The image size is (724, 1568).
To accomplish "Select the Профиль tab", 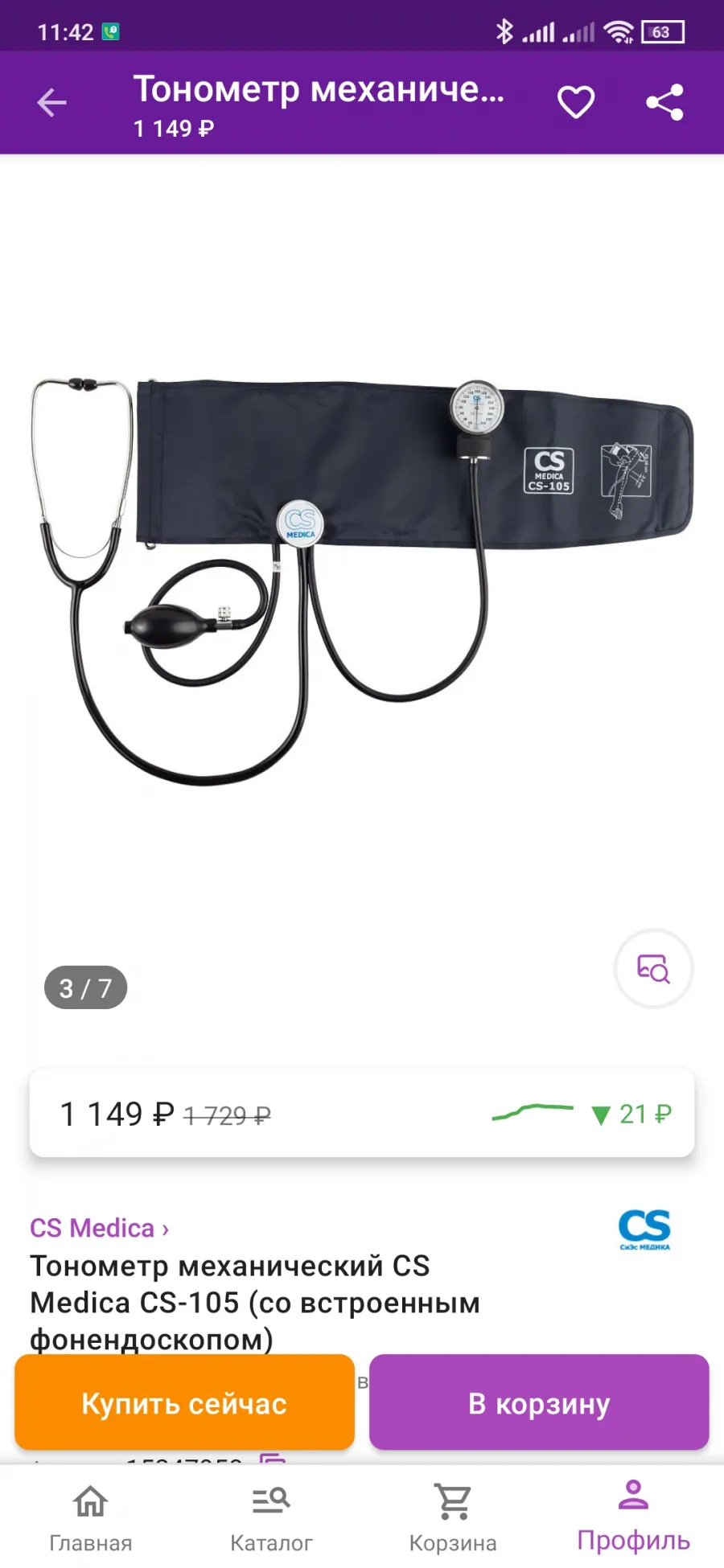I will pos(633,1517).
